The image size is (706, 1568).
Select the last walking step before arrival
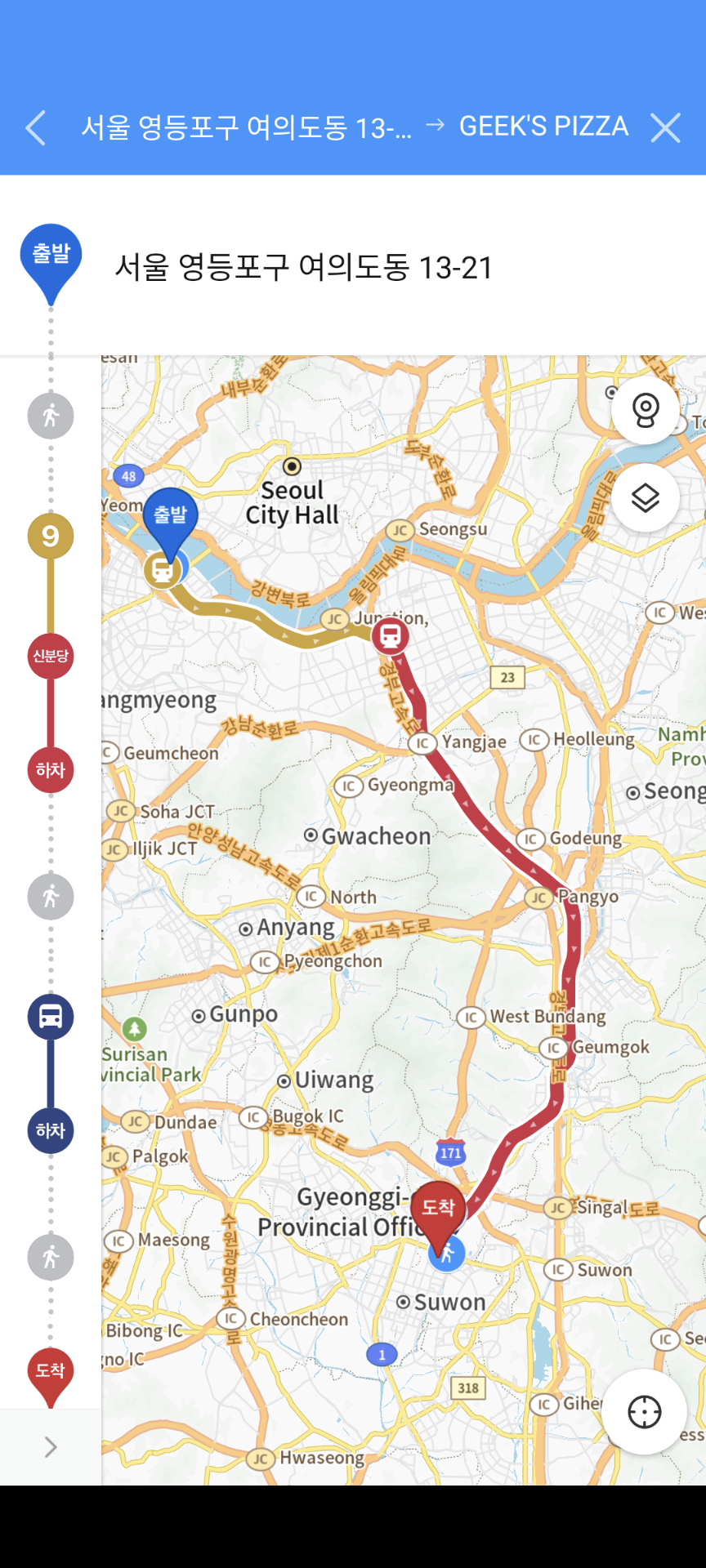(x=51, y=1257)
